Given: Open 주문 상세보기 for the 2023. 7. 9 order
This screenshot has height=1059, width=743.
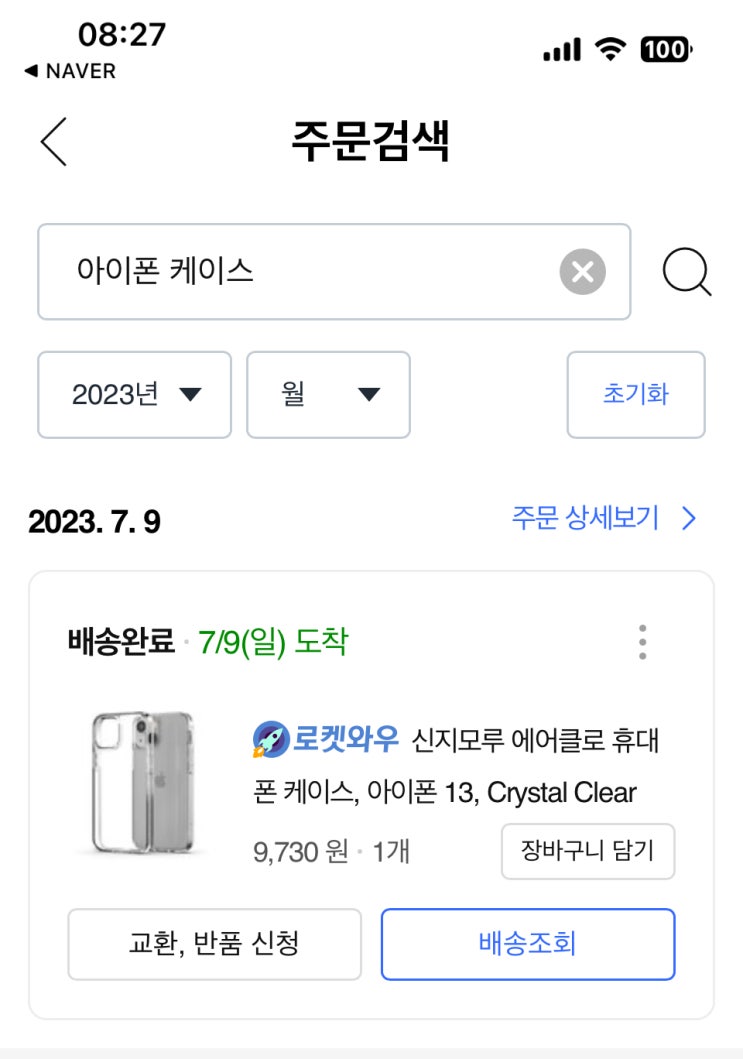Looking at the screenshot, I should [603, 519].
